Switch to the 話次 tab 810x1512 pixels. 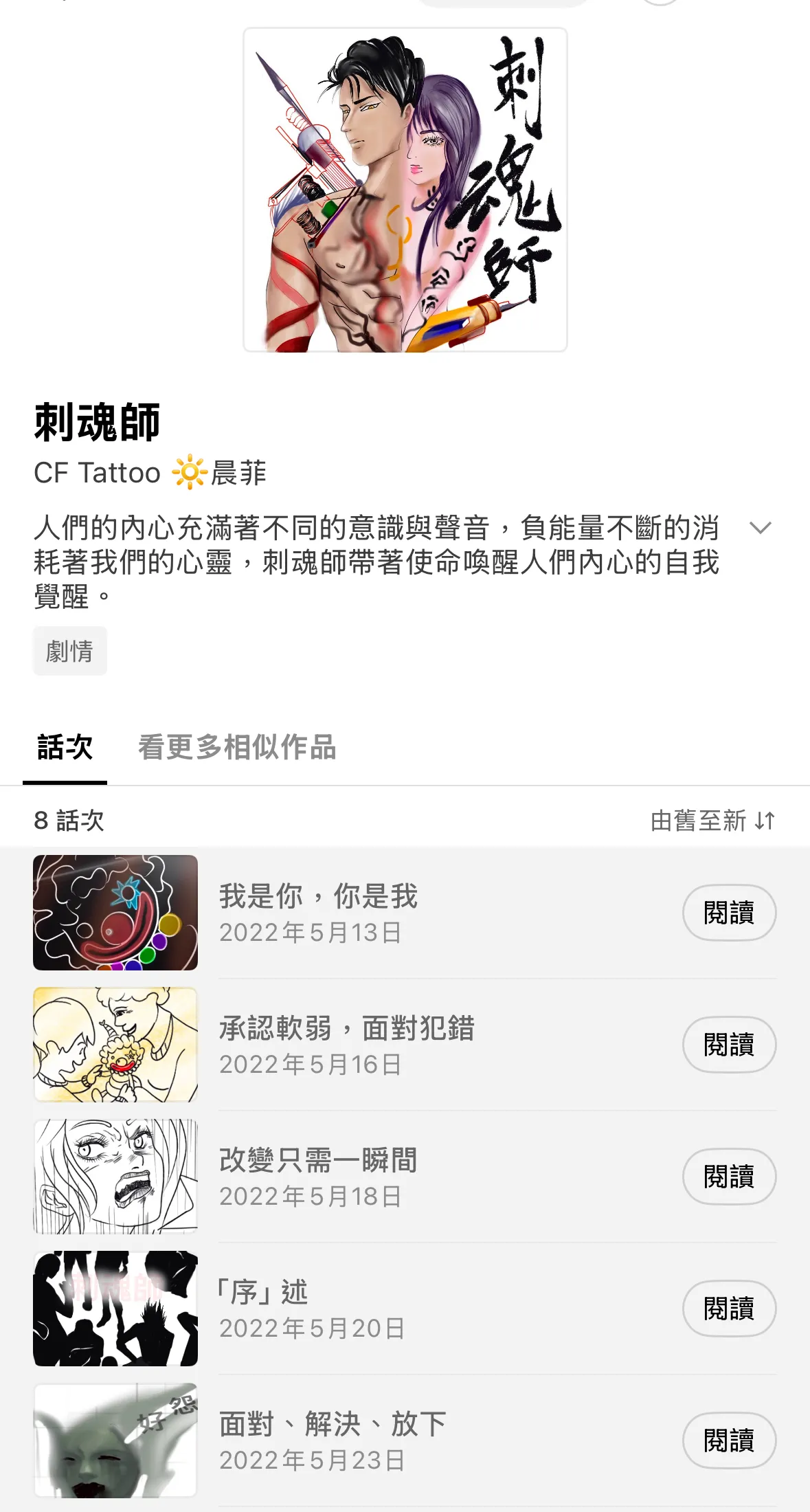[65, 747]
